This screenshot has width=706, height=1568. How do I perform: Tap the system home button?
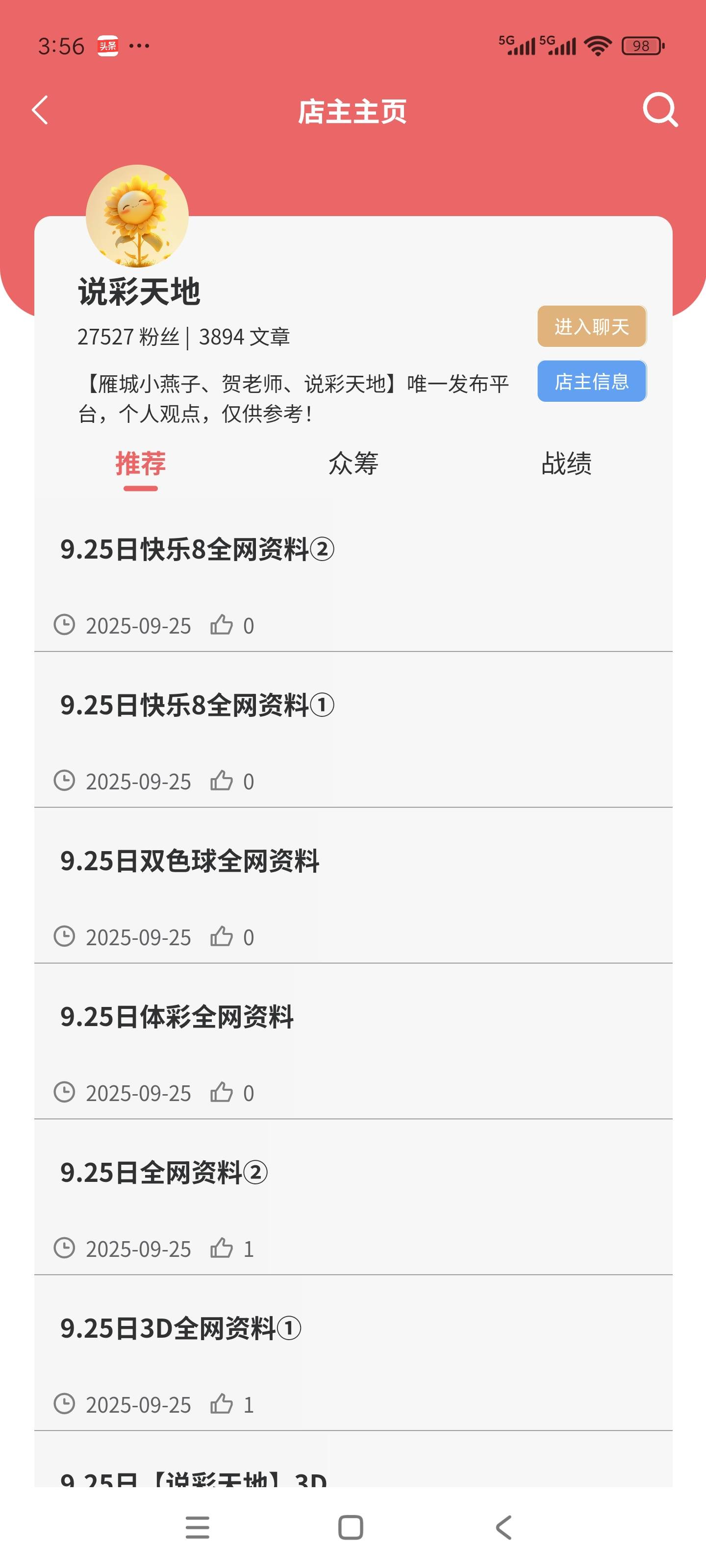[351, 1527]
